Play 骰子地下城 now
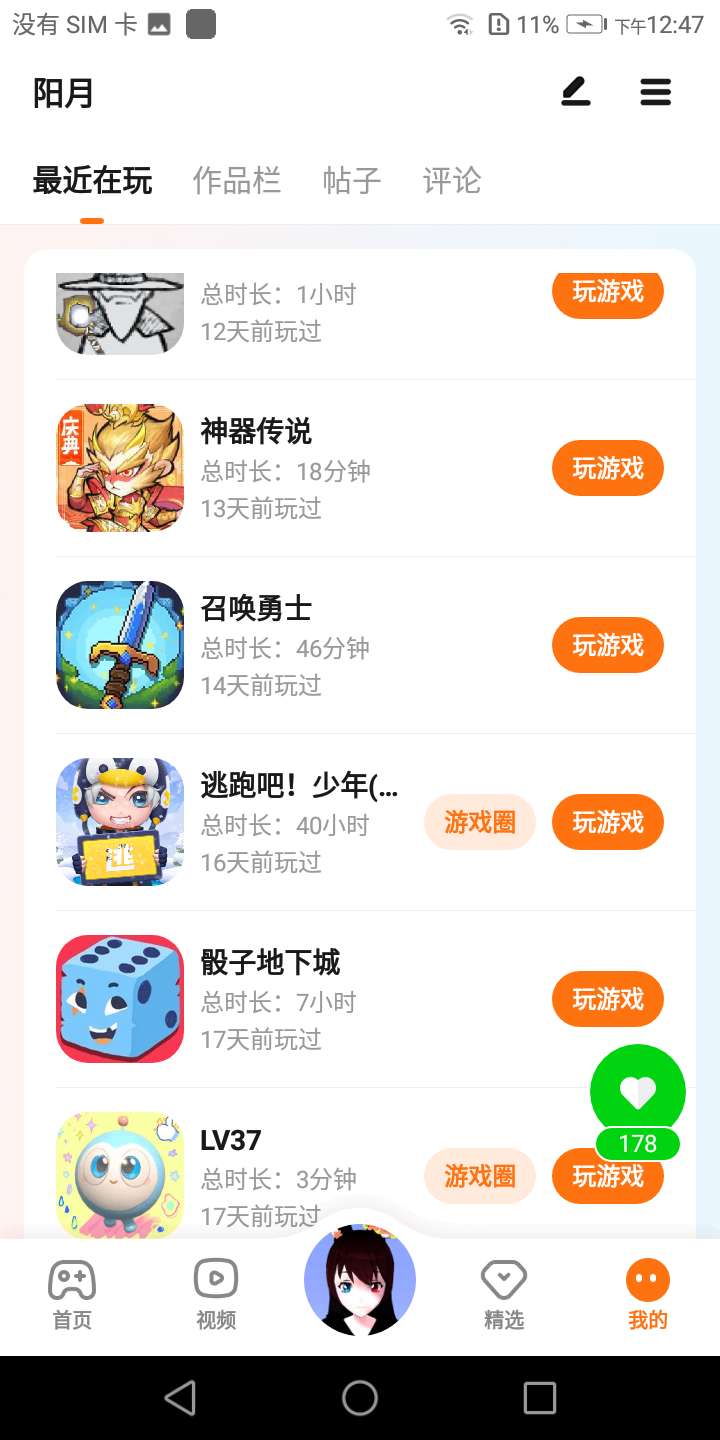Image resolution: width=720 pixels, height=1440 pixels. [x=607, y=999]
